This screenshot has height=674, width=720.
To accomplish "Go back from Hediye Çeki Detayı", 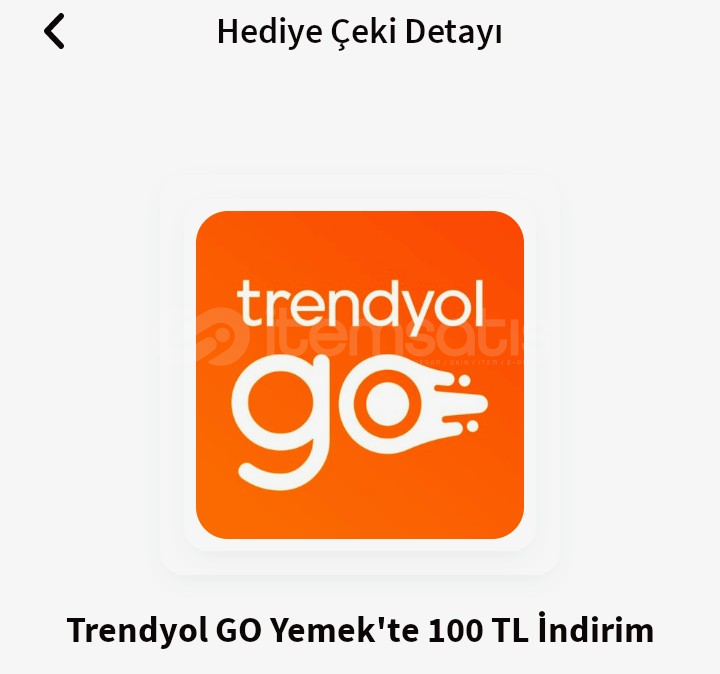I will (54, 31).
